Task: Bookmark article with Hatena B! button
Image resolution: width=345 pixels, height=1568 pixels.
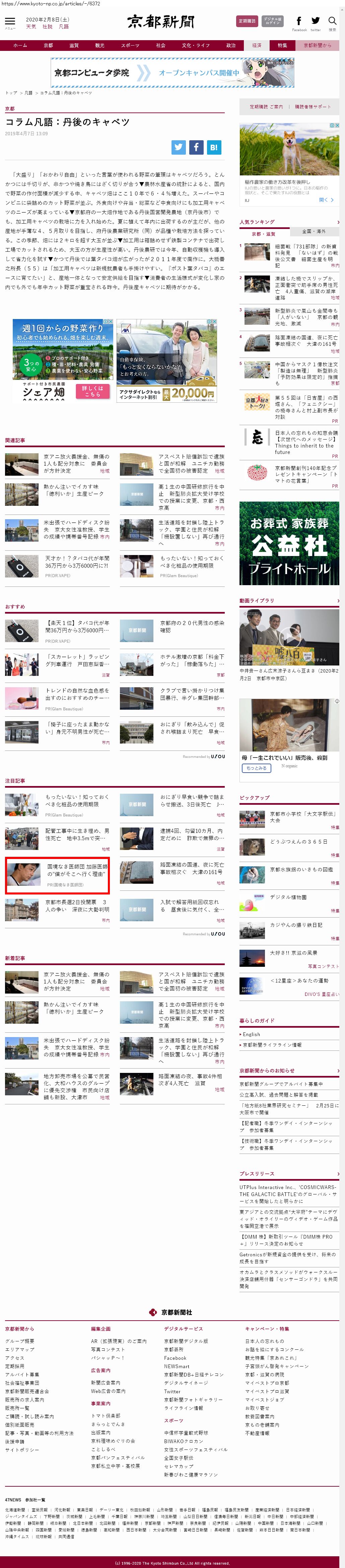Action: click(213, 147)
